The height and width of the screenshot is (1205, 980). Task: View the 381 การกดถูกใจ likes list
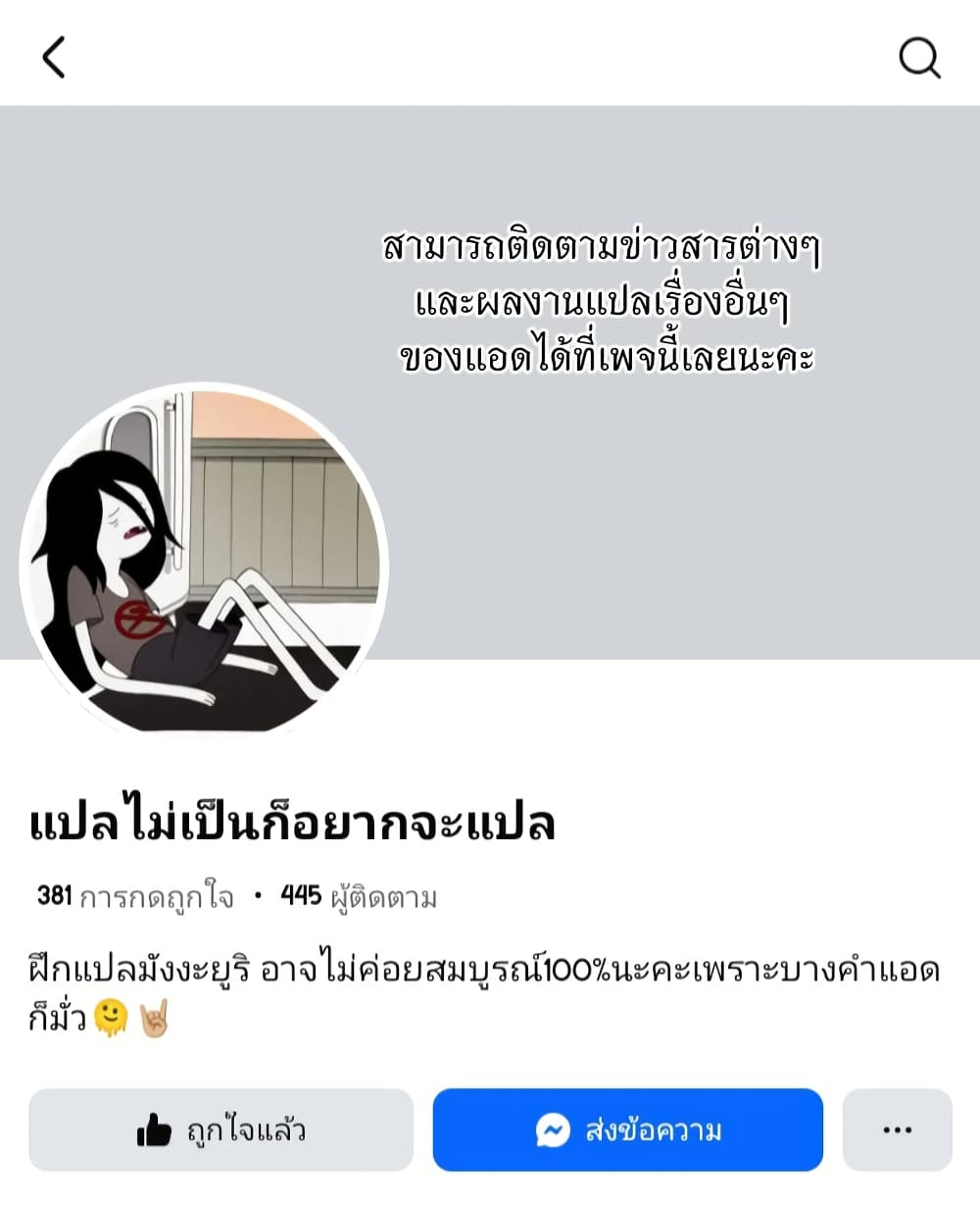pos(135,896)
